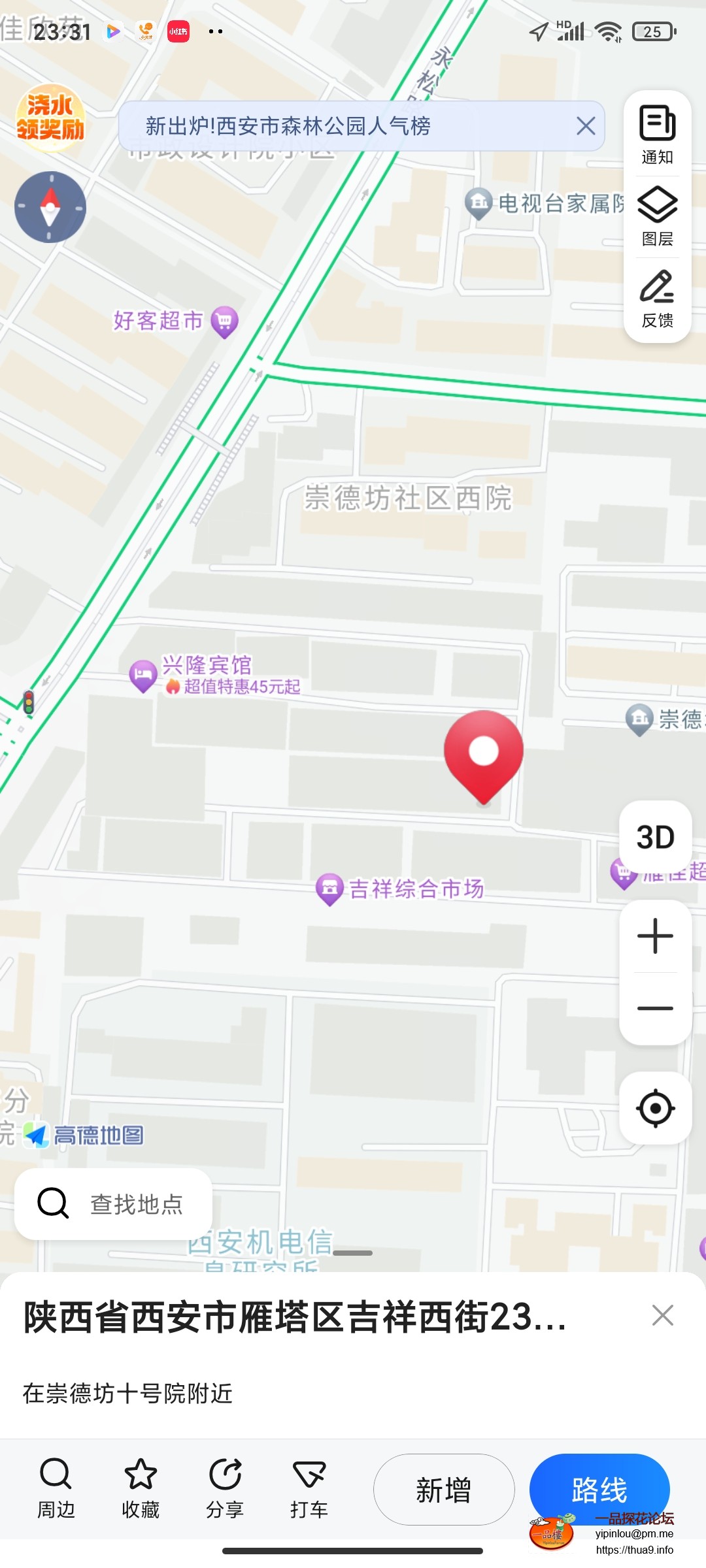706x1568 pixels.
Task: Toggle 3D map view
Action: [655, 837]
